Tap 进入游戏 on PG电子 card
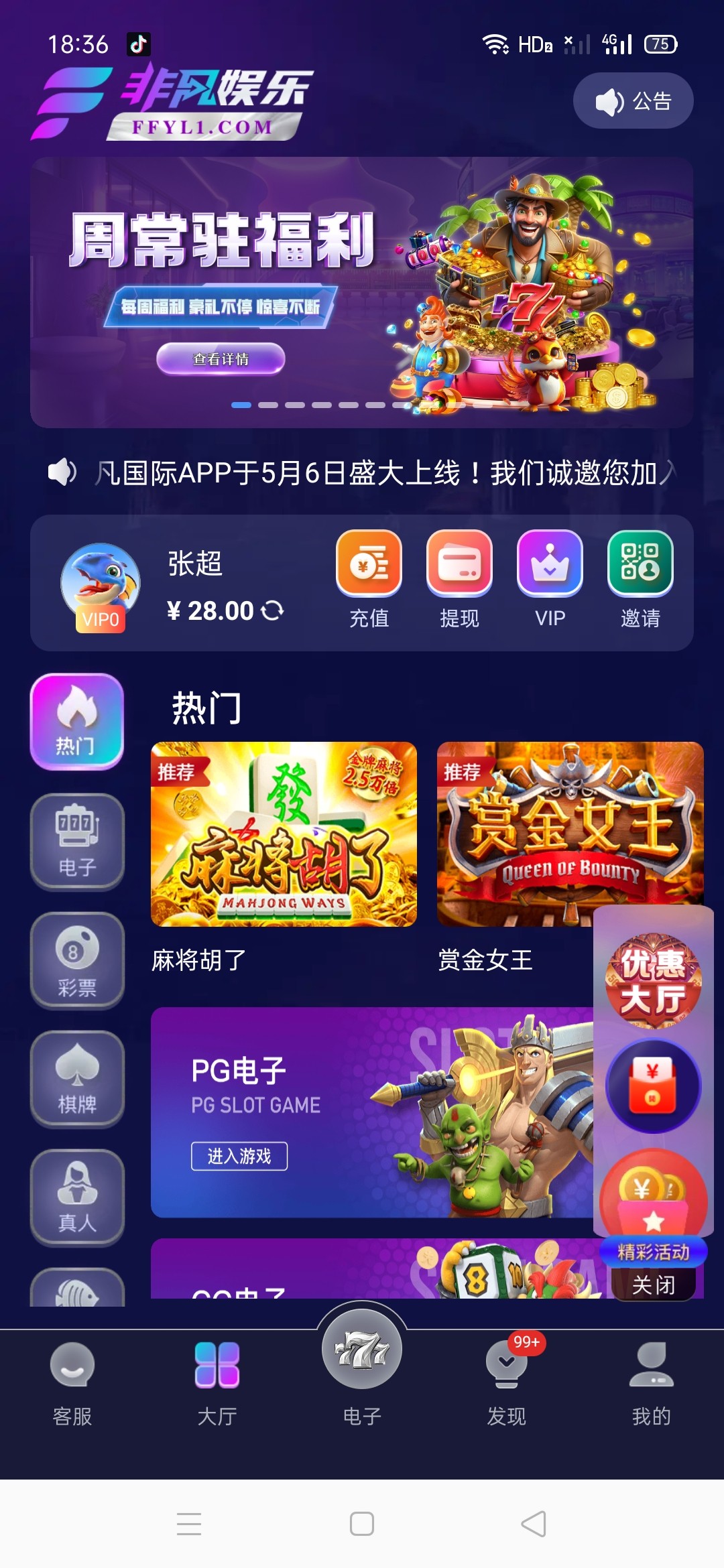This screenshot has width=724, height=1568. pos(239,1156)
